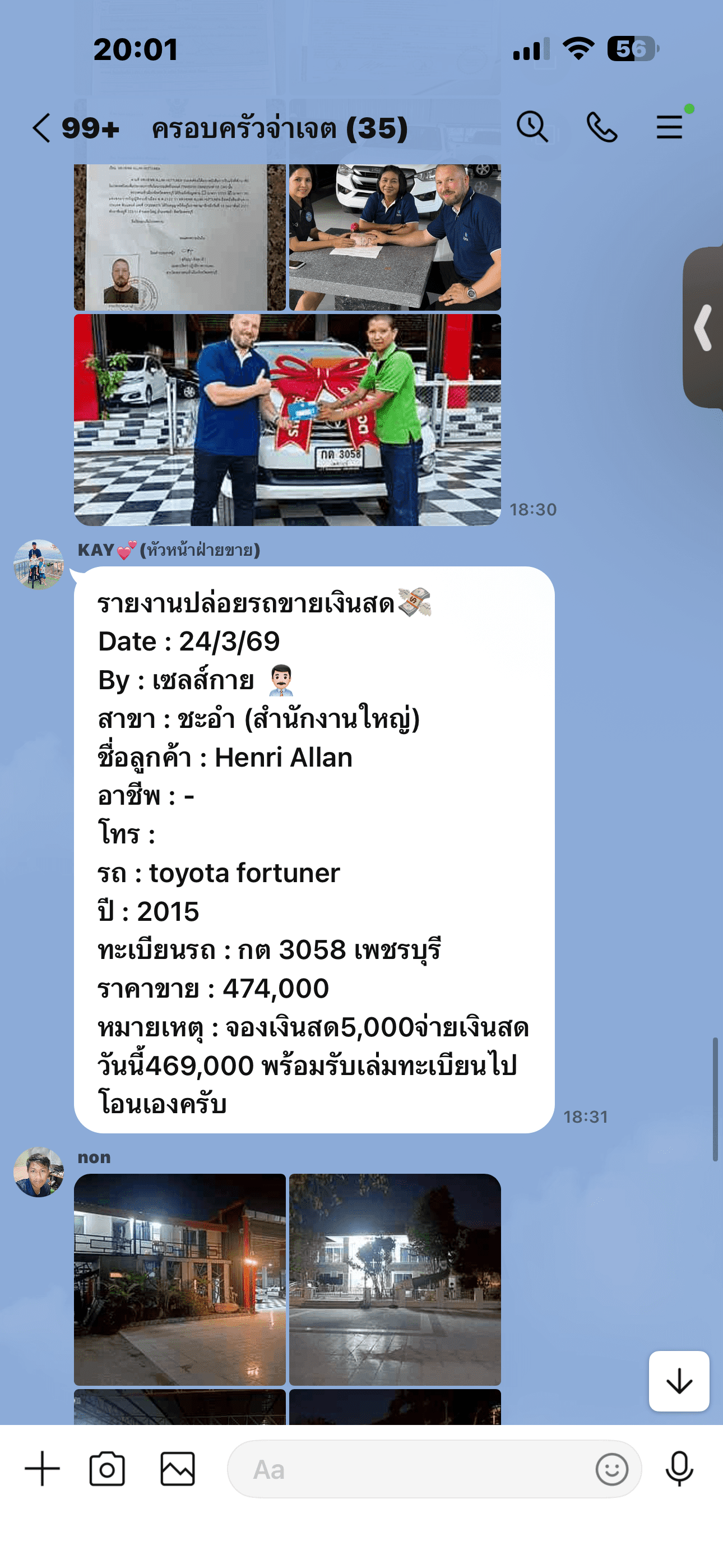The image size is (723, 1568).
Task: Go back to the chat list
Action: pyautogui.click(x=41, y=128)
